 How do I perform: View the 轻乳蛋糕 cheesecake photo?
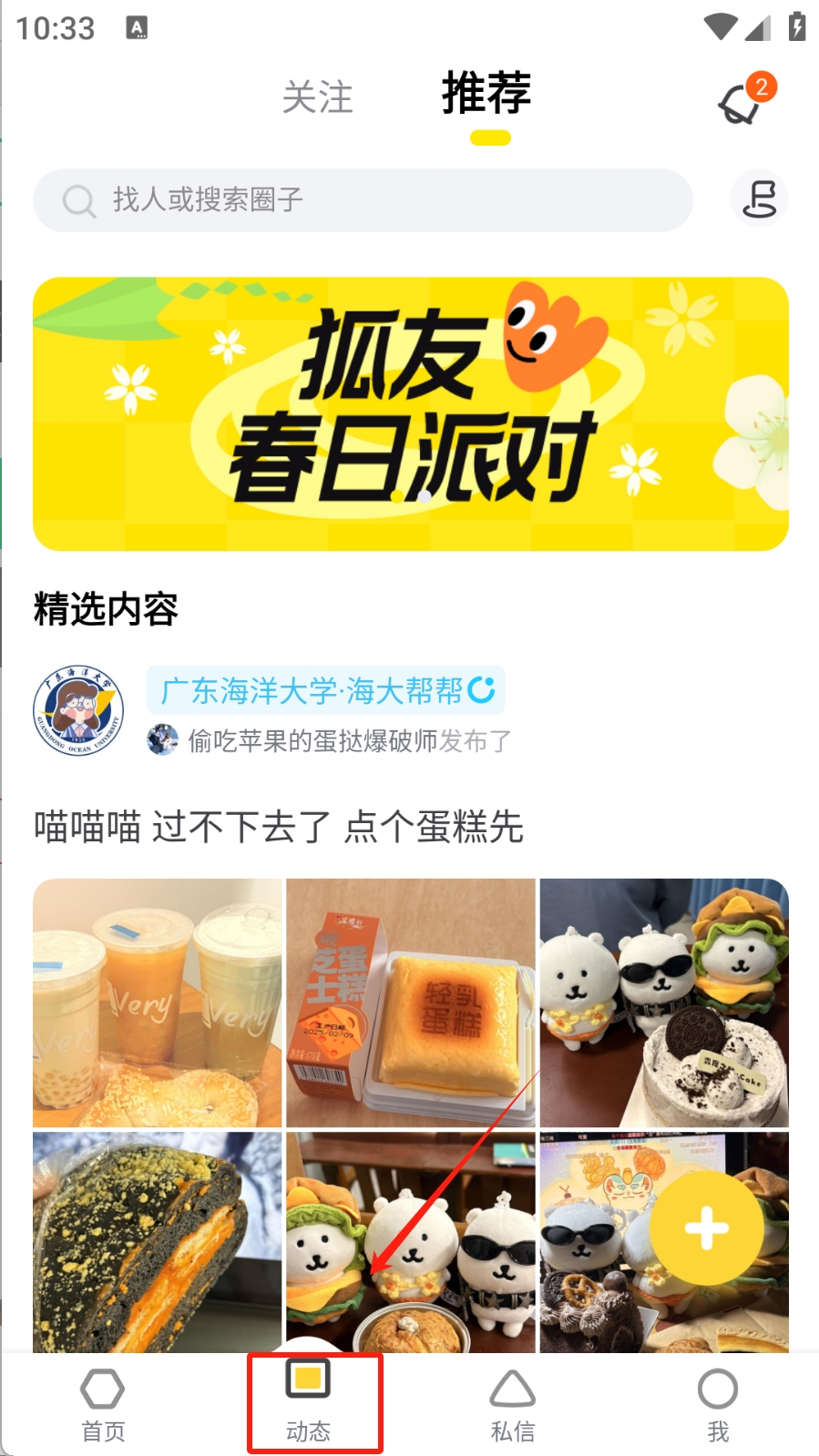411,1003
